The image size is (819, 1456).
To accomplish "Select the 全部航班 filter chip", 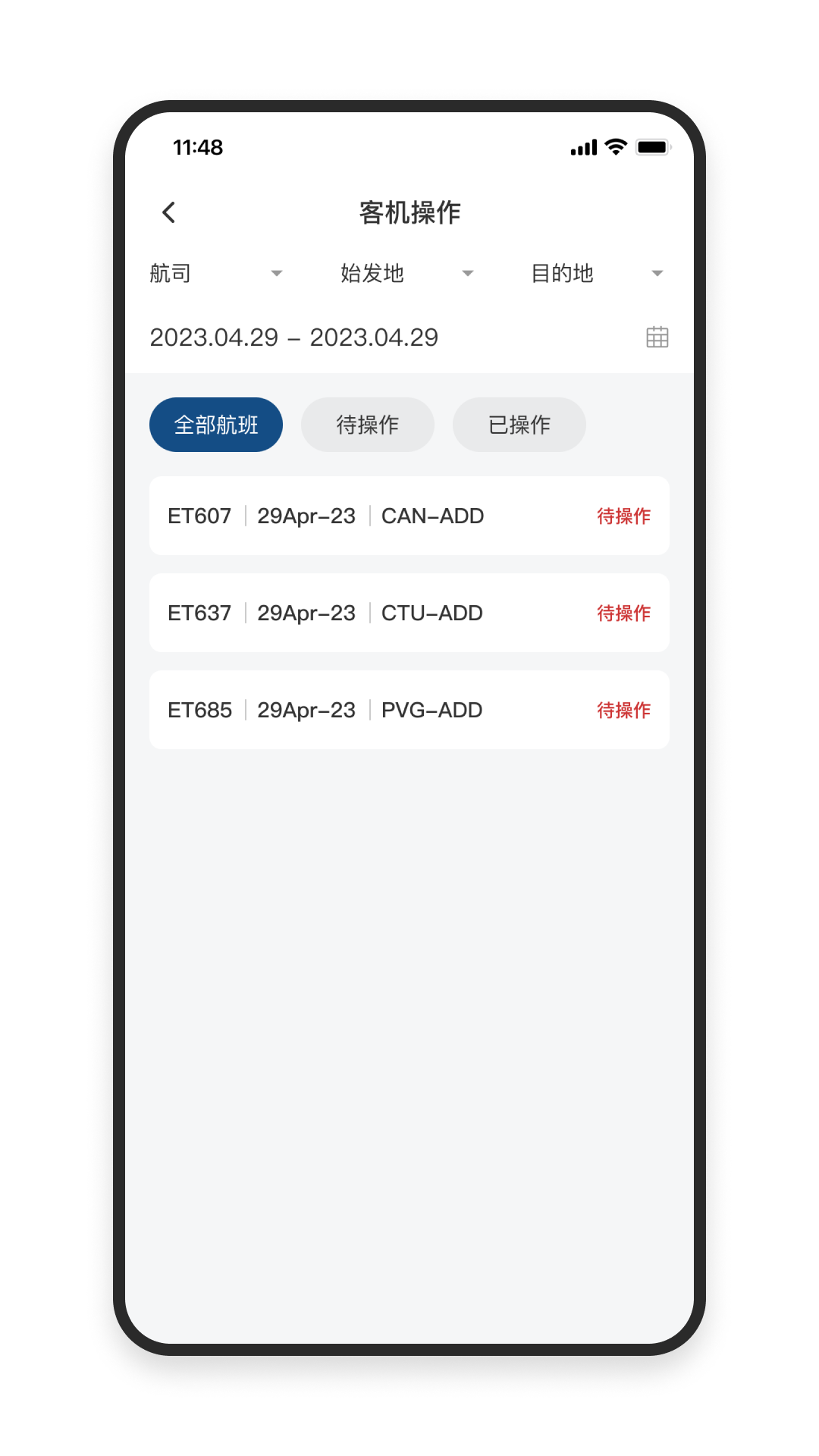I will point(215,425).
